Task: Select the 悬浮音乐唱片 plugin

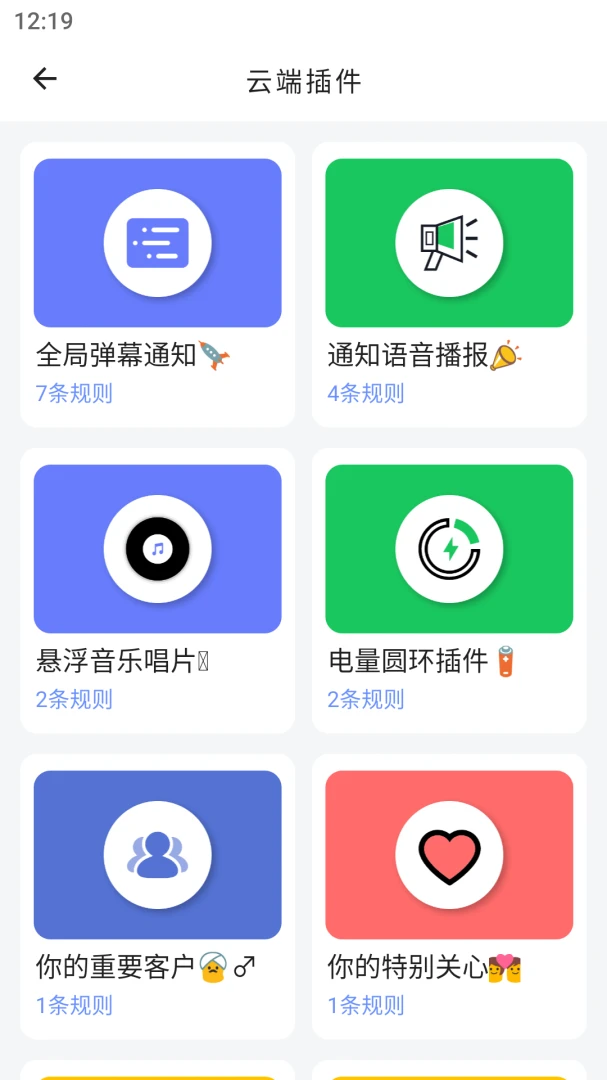Action: click(157, 590)
